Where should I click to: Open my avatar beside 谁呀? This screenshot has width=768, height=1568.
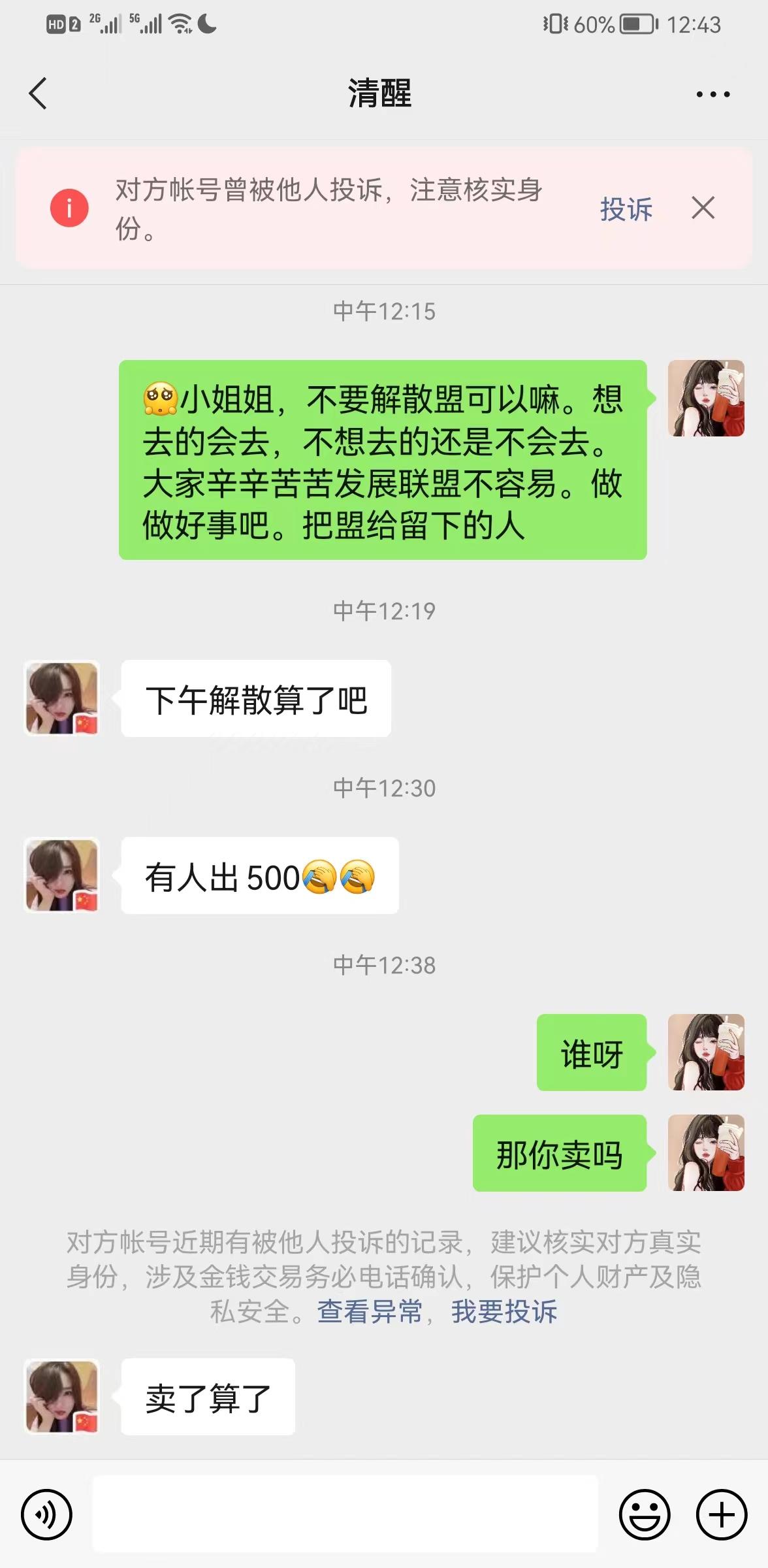point(706,1052)
